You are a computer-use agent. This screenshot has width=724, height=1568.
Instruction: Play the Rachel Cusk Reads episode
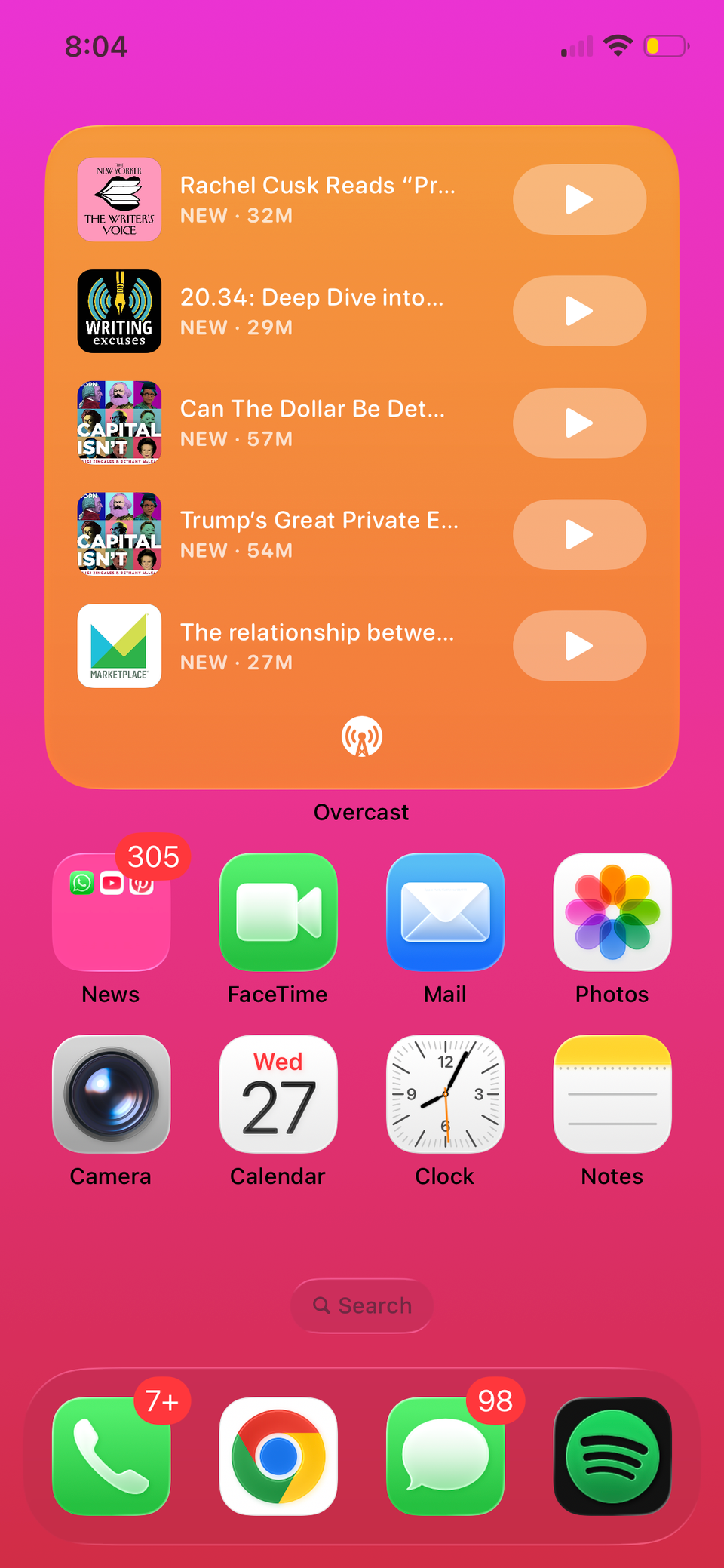pyautogui.click(x=579, y=200)
